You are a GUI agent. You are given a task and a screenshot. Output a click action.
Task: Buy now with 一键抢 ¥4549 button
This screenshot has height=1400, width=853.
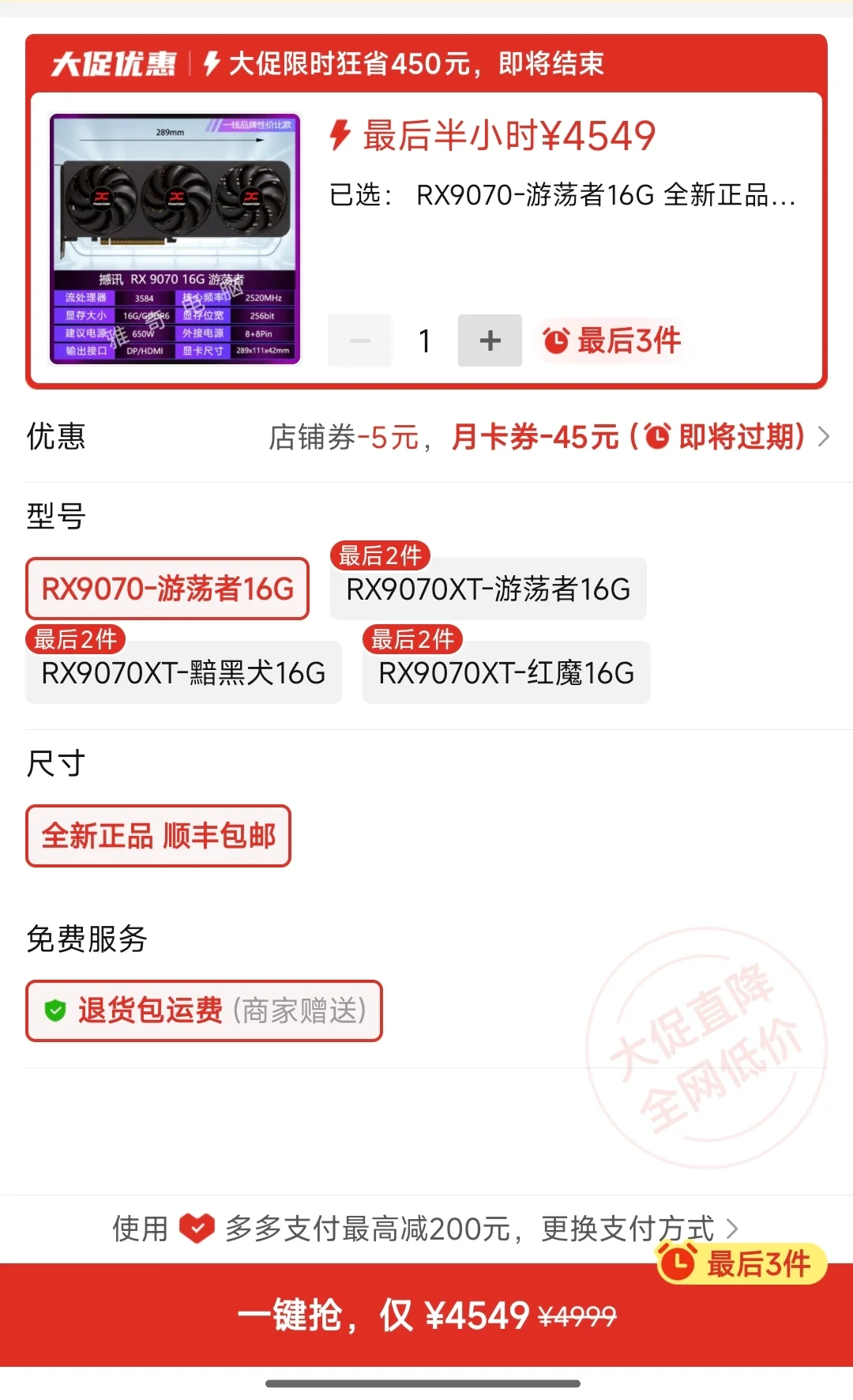coord(426,1315)
